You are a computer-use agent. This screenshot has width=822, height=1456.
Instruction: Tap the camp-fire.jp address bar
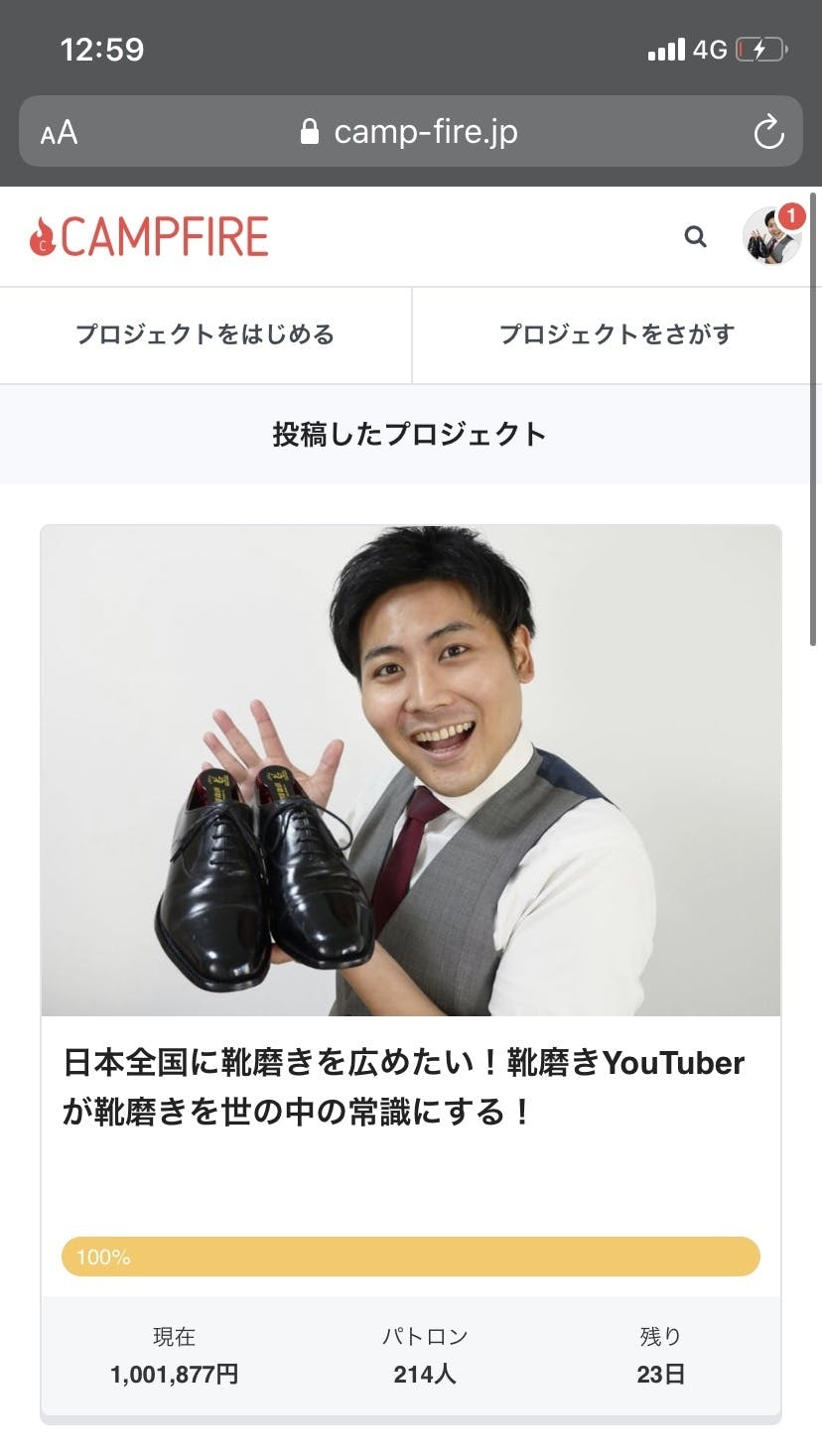[x=409, y=132]
